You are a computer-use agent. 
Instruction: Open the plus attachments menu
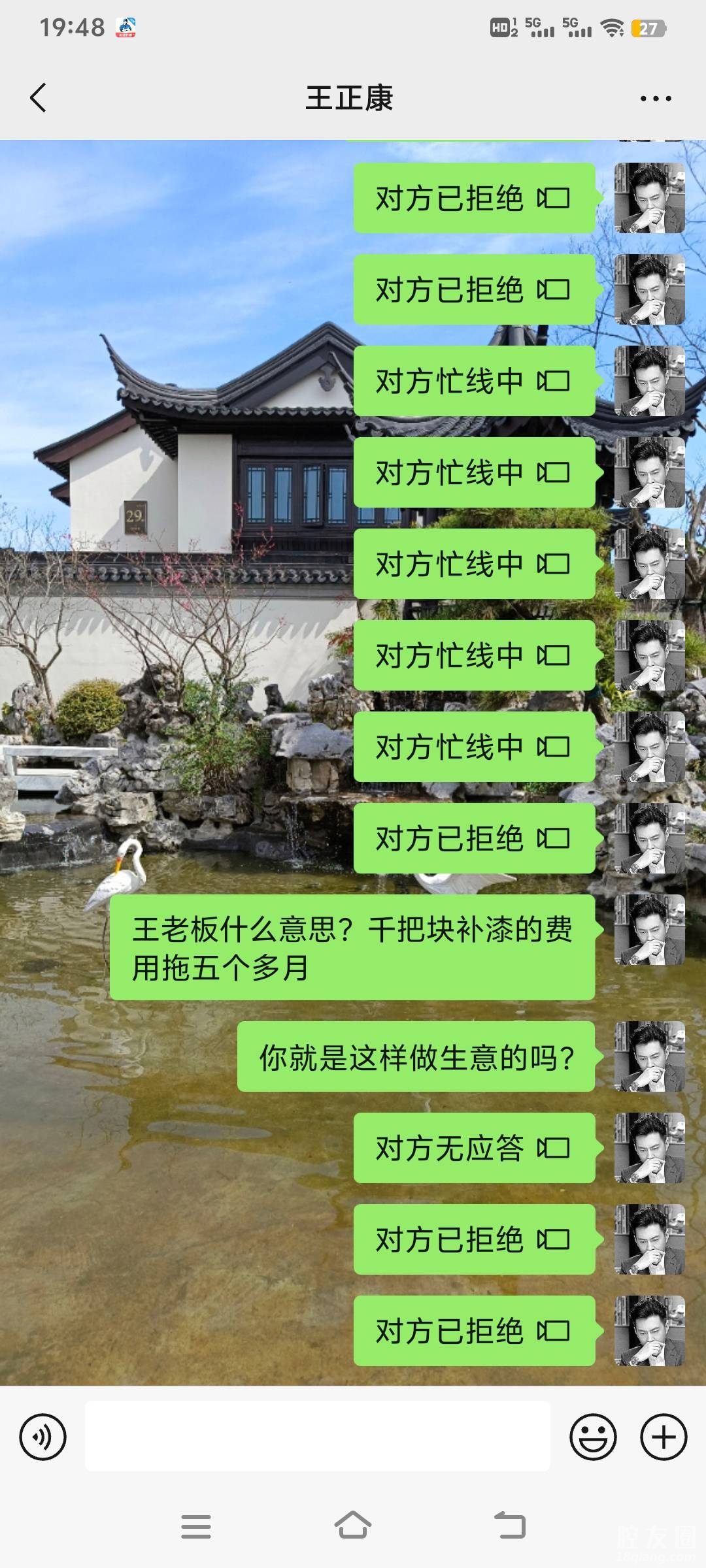coord(663,1437)
